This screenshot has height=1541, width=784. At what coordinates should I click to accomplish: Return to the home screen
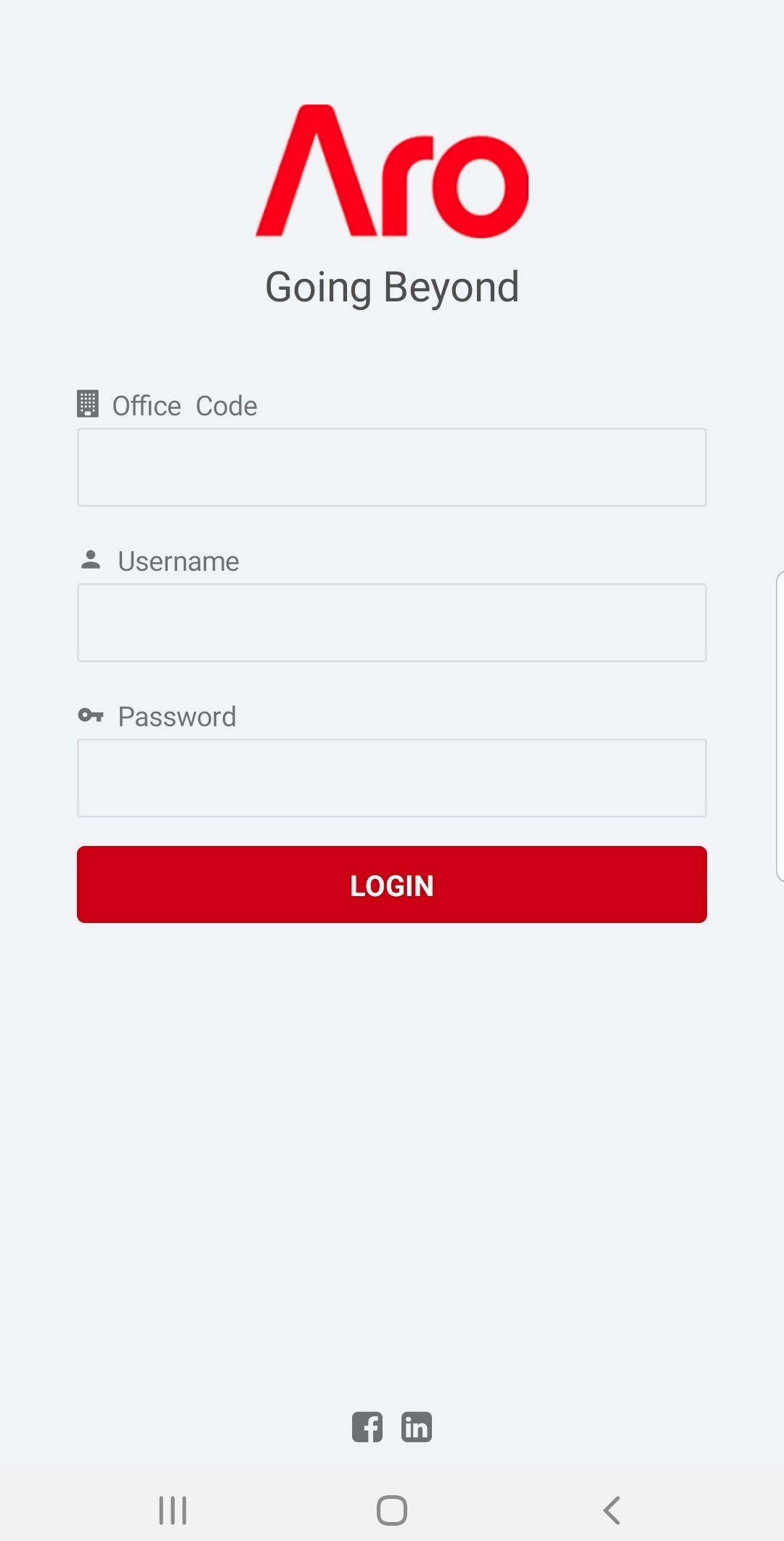392,1510
